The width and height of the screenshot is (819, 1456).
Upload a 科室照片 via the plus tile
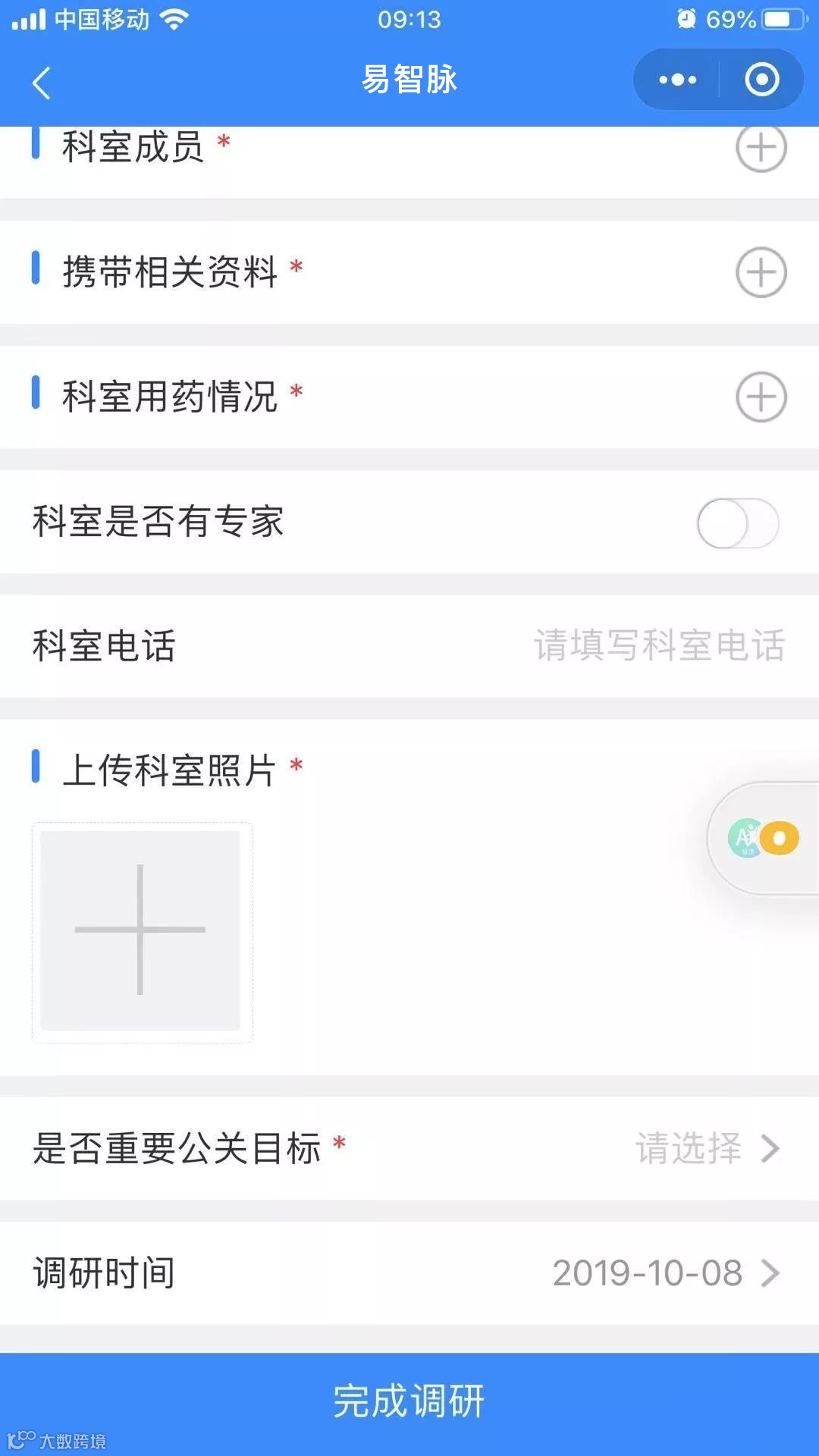141,930
